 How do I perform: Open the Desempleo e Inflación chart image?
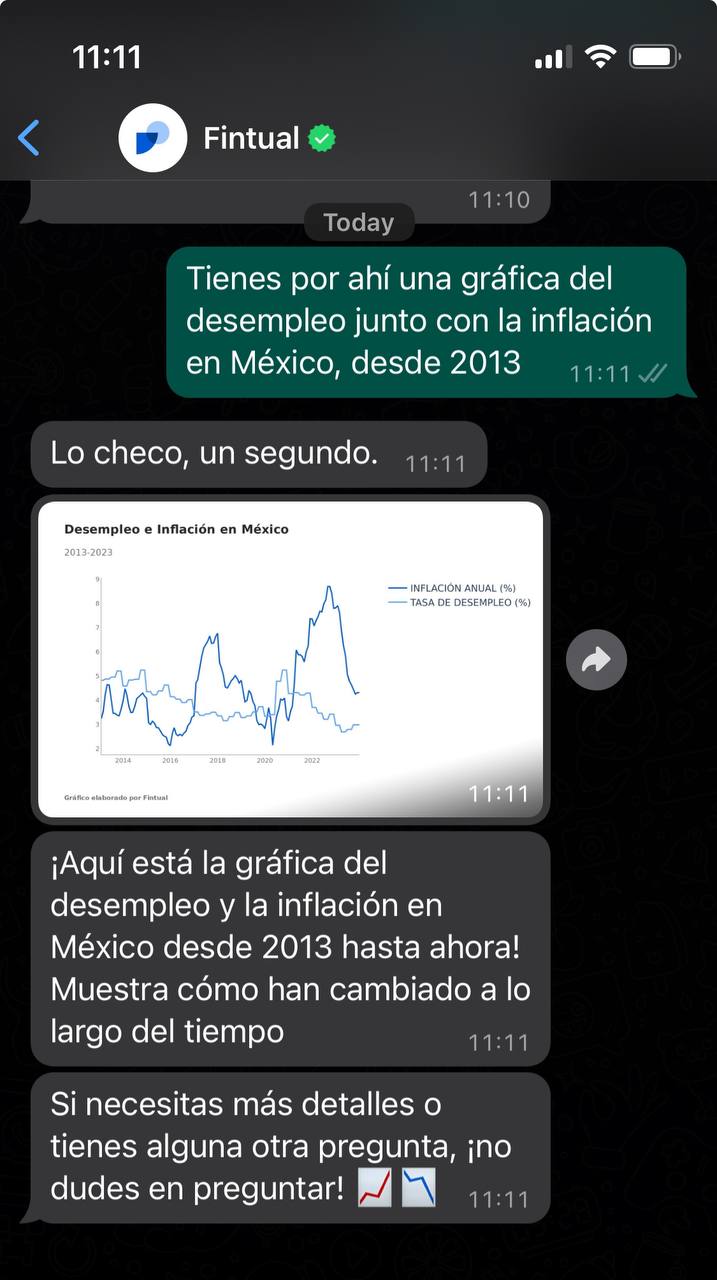[291, 659]
